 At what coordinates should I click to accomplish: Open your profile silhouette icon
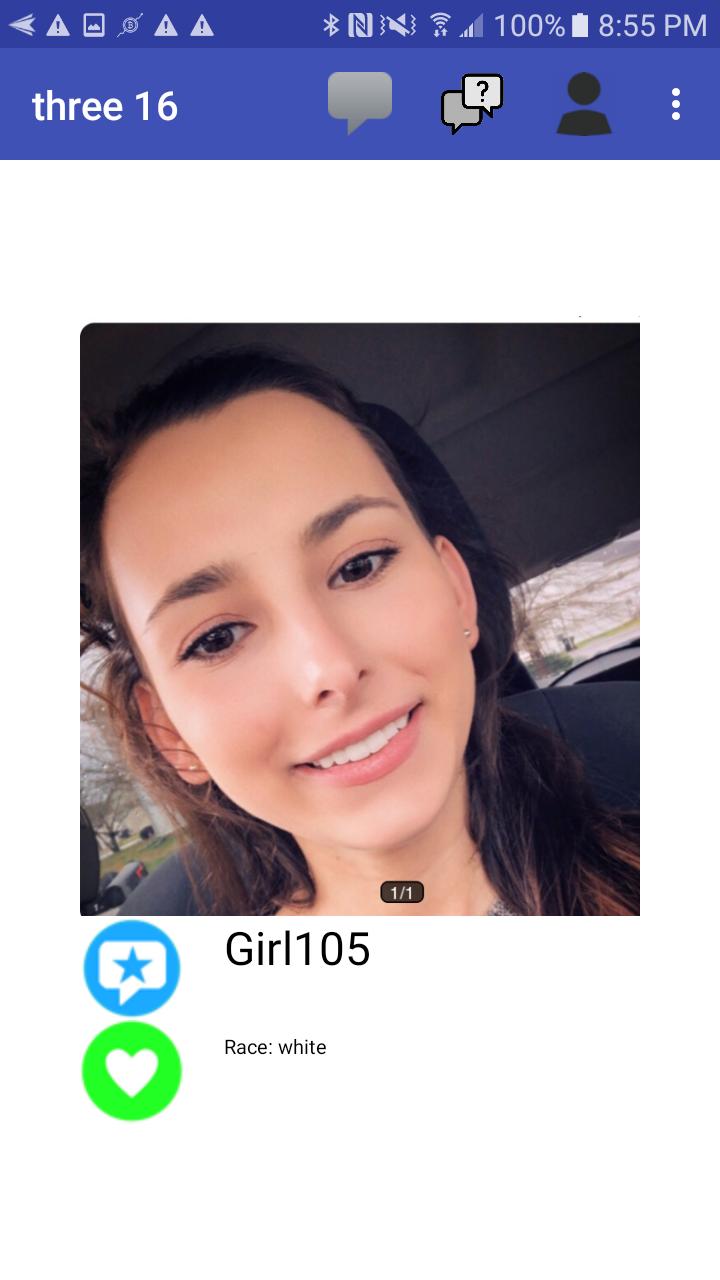click(584, 104)
